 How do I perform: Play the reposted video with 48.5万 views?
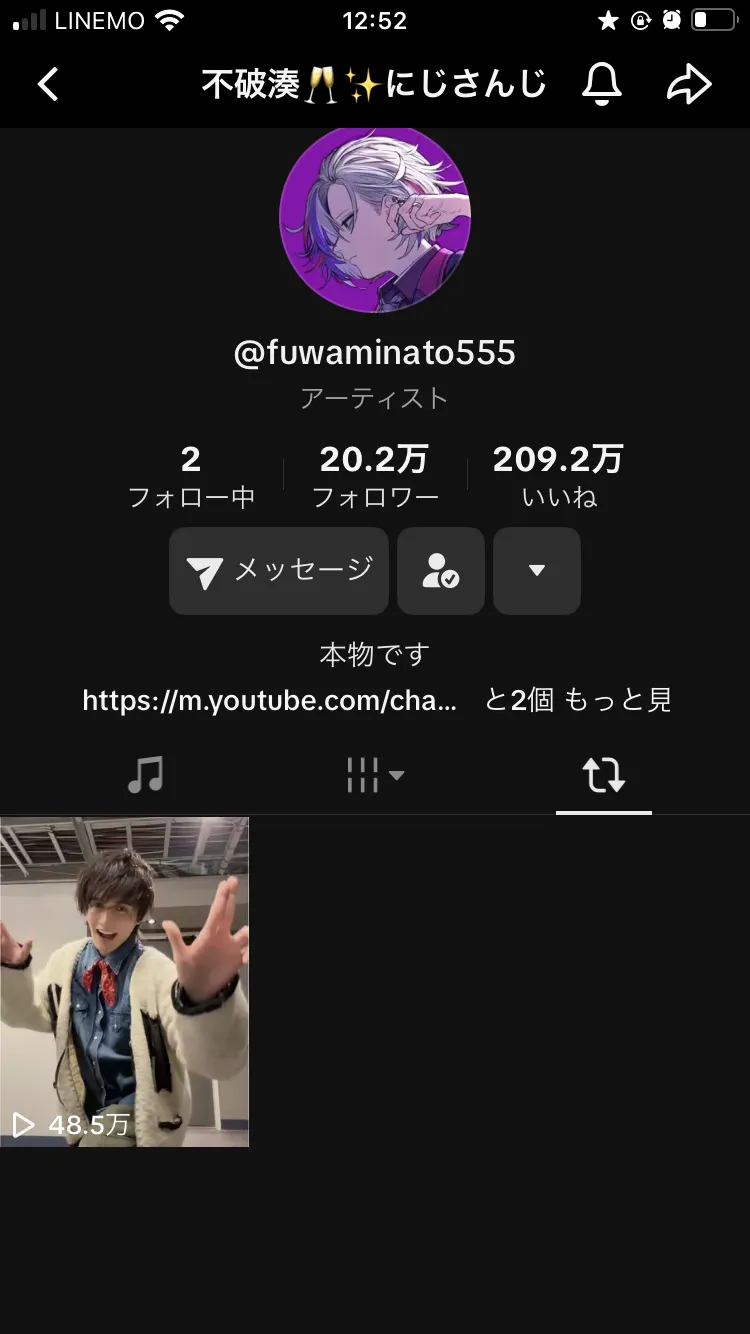click(x=124, y=982)
